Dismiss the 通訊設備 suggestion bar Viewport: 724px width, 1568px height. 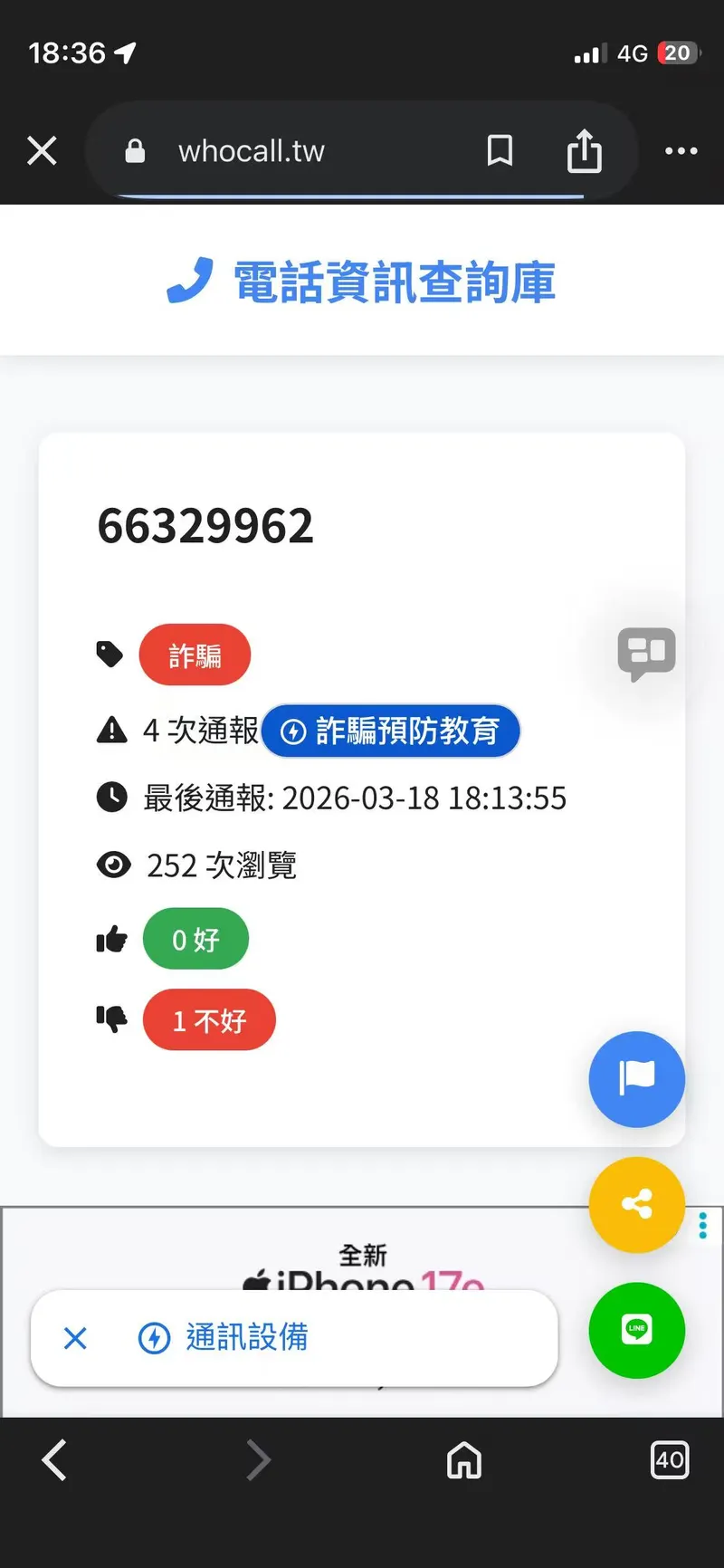(x=76, y=1337)
